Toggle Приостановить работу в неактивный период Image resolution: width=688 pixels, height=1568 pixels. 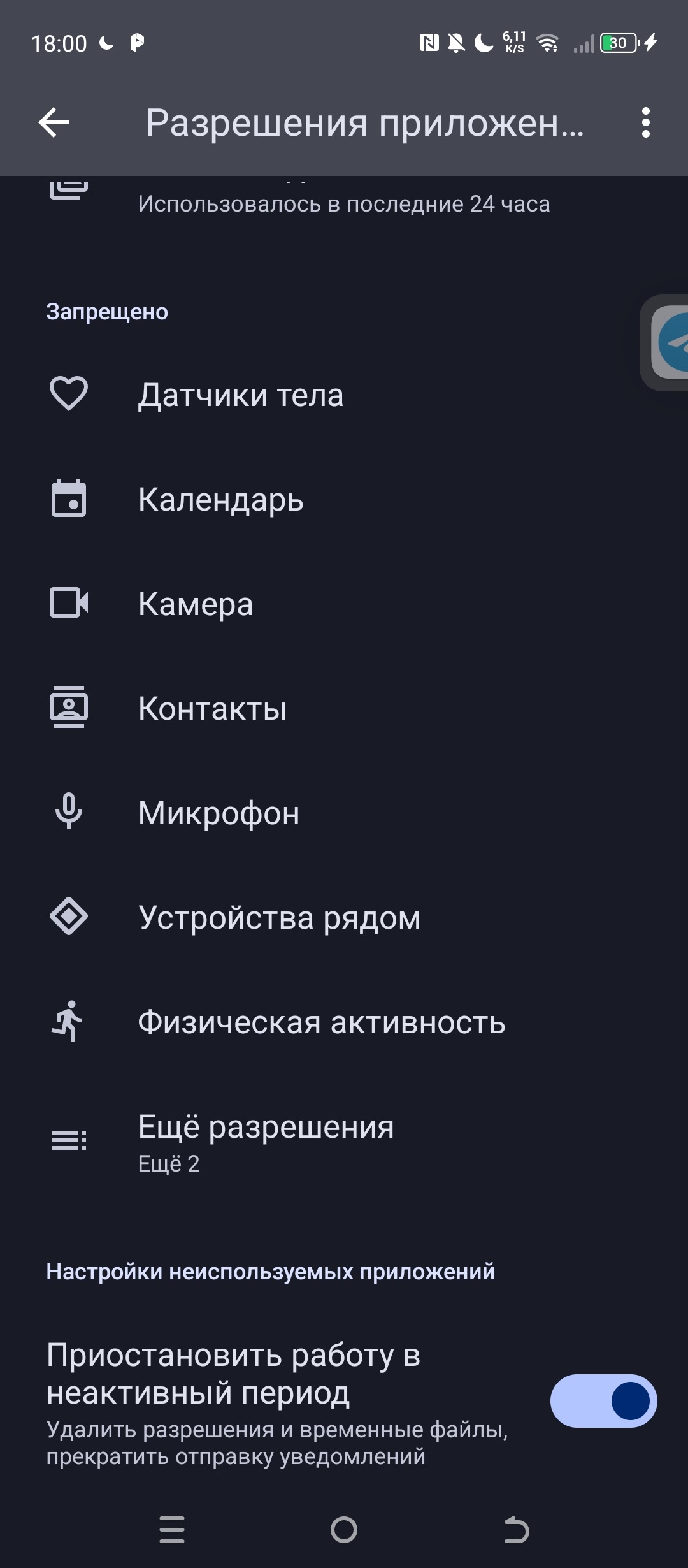click(603, 1401)
